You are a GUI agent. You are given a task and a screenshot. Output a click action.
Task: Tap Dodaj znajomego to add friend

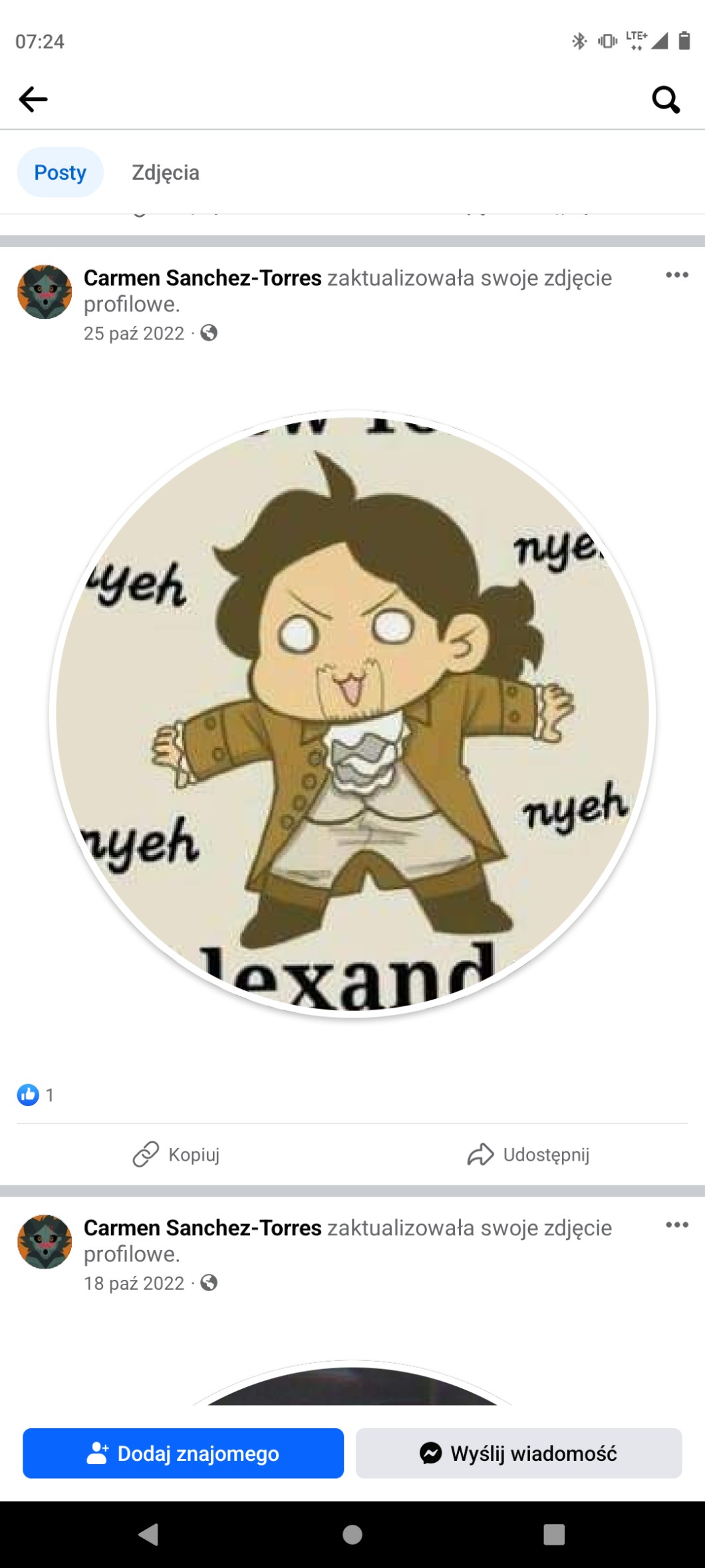184,1453
